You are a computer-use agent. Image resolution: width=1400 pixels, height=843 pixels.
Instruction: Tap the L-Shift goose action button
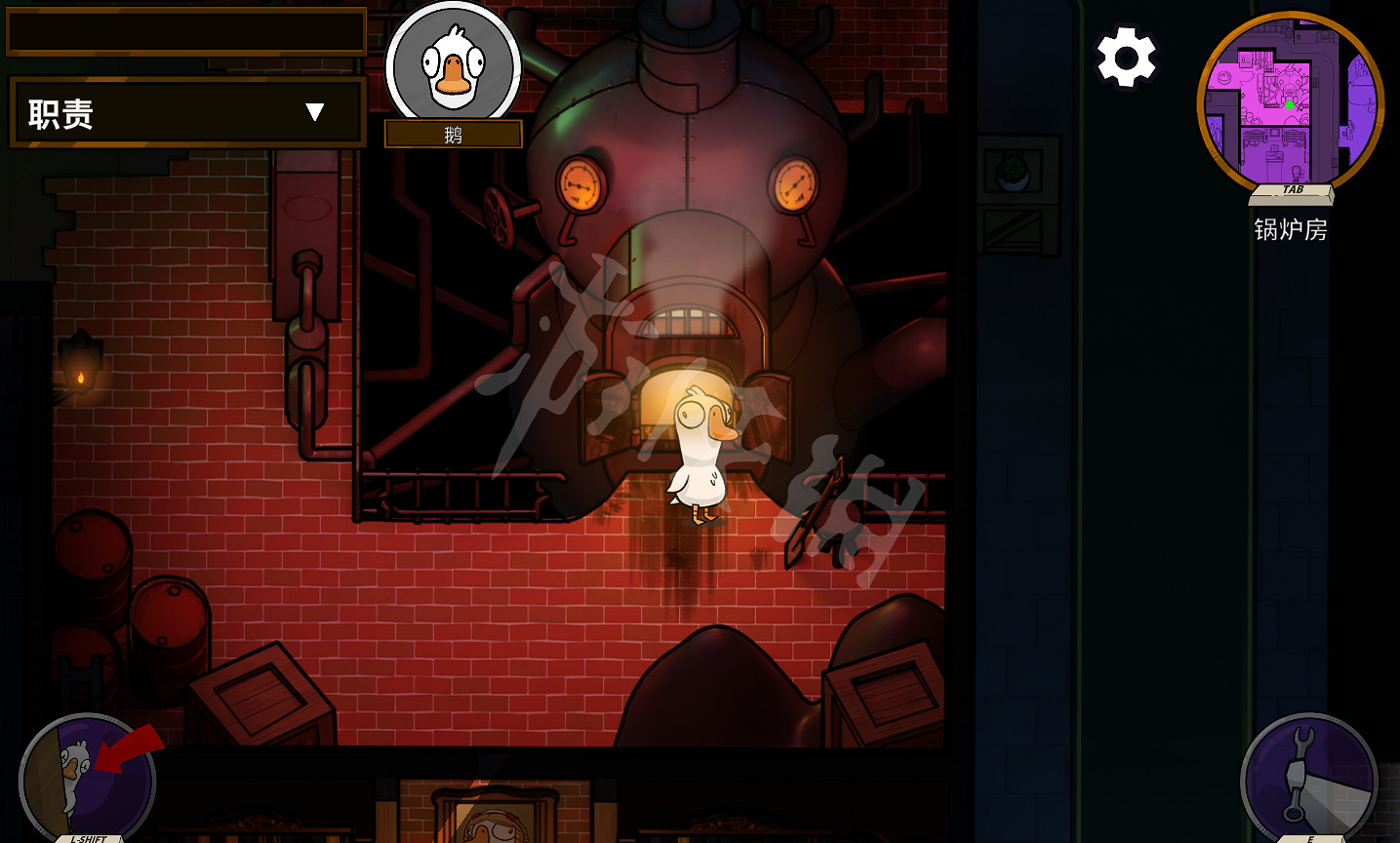coord(88,780)
